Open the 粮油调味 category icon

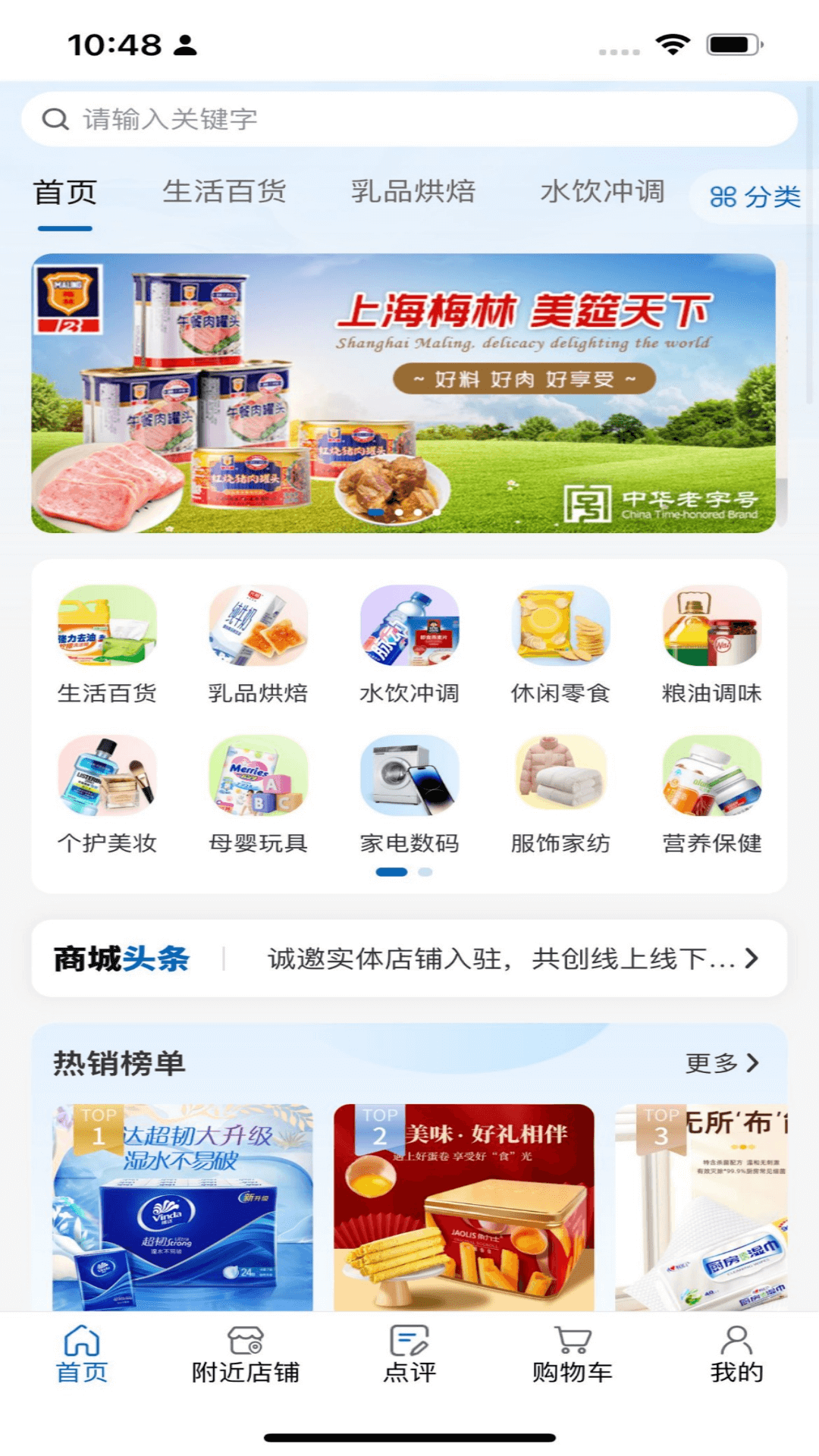coord(711,628)
